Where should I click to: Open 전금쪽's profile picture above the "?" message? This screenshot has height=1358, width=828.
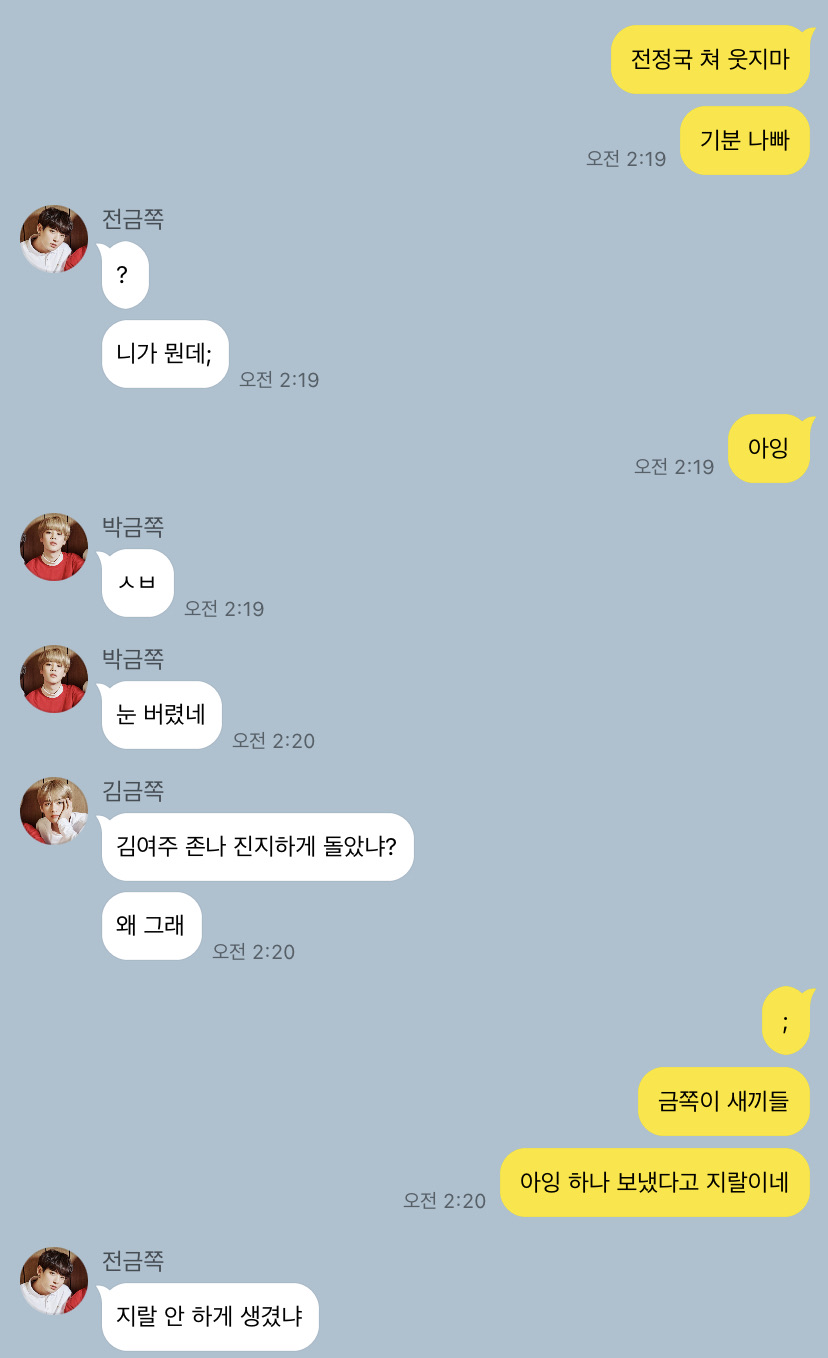point(54,239)
